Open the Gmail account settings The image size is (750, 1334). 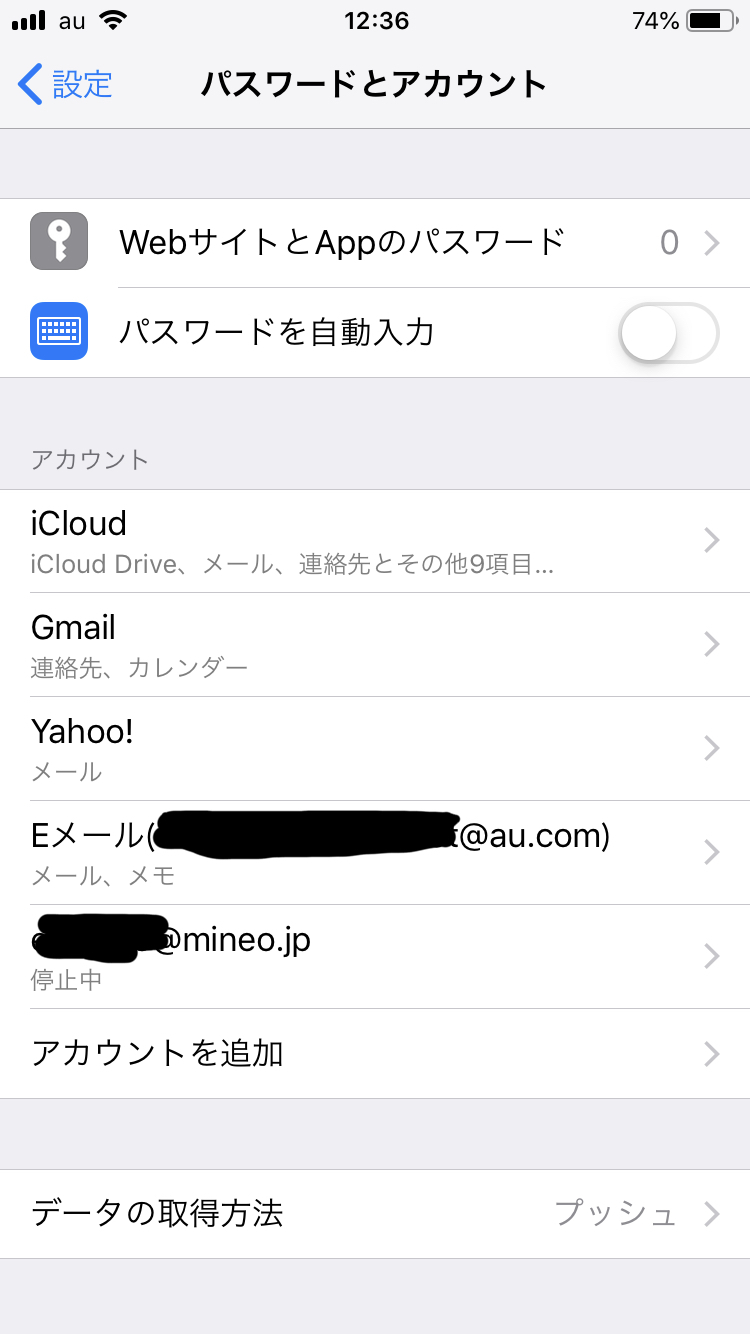(375, 645)
